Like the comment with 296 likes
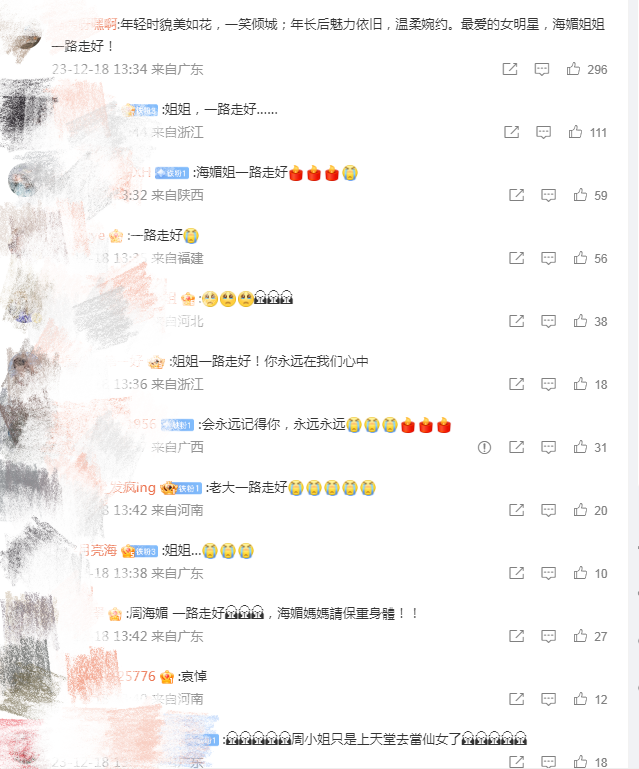 (x=574, y=69)
